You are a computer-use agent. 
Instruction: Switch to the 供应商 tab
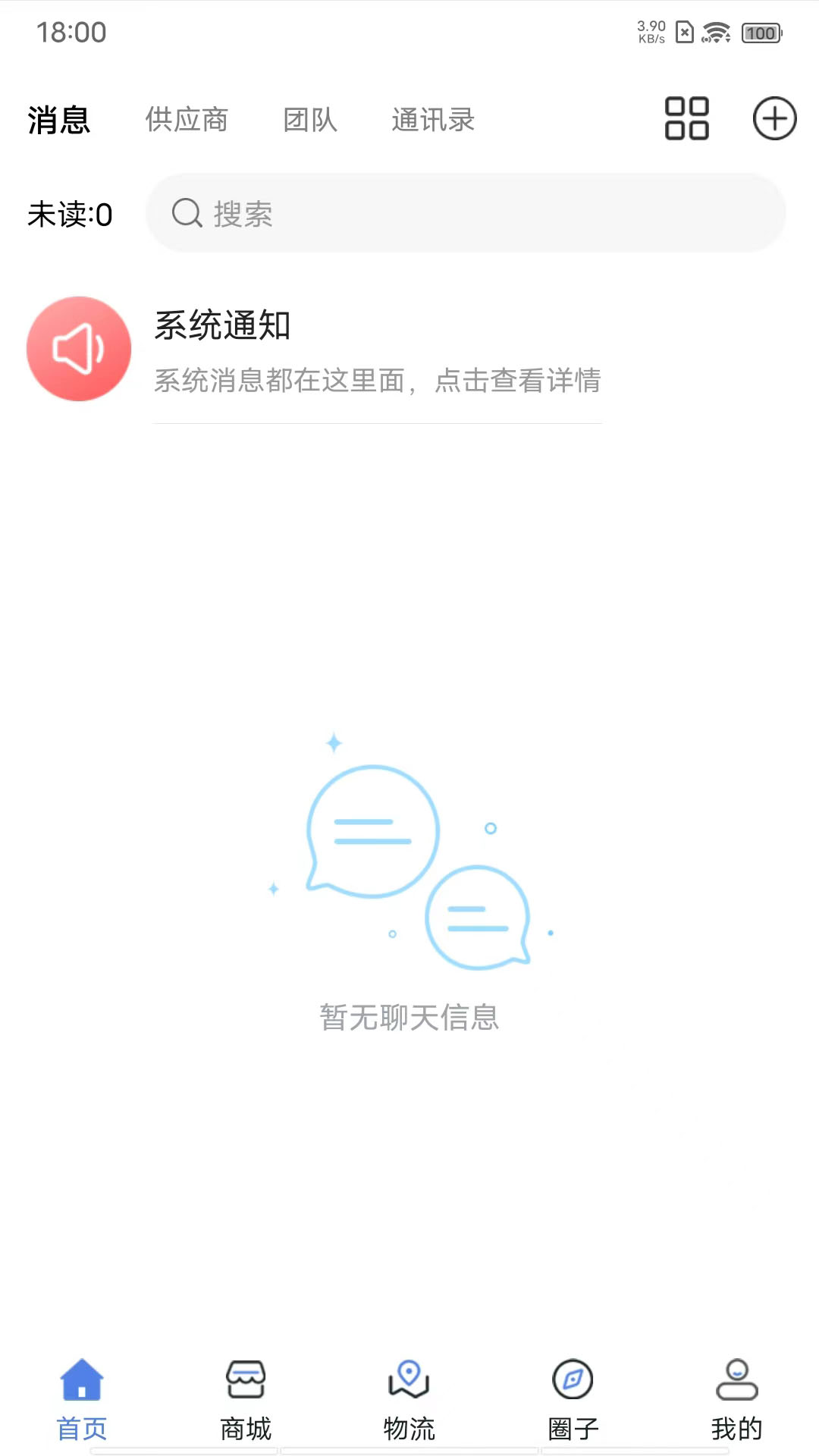187,120
